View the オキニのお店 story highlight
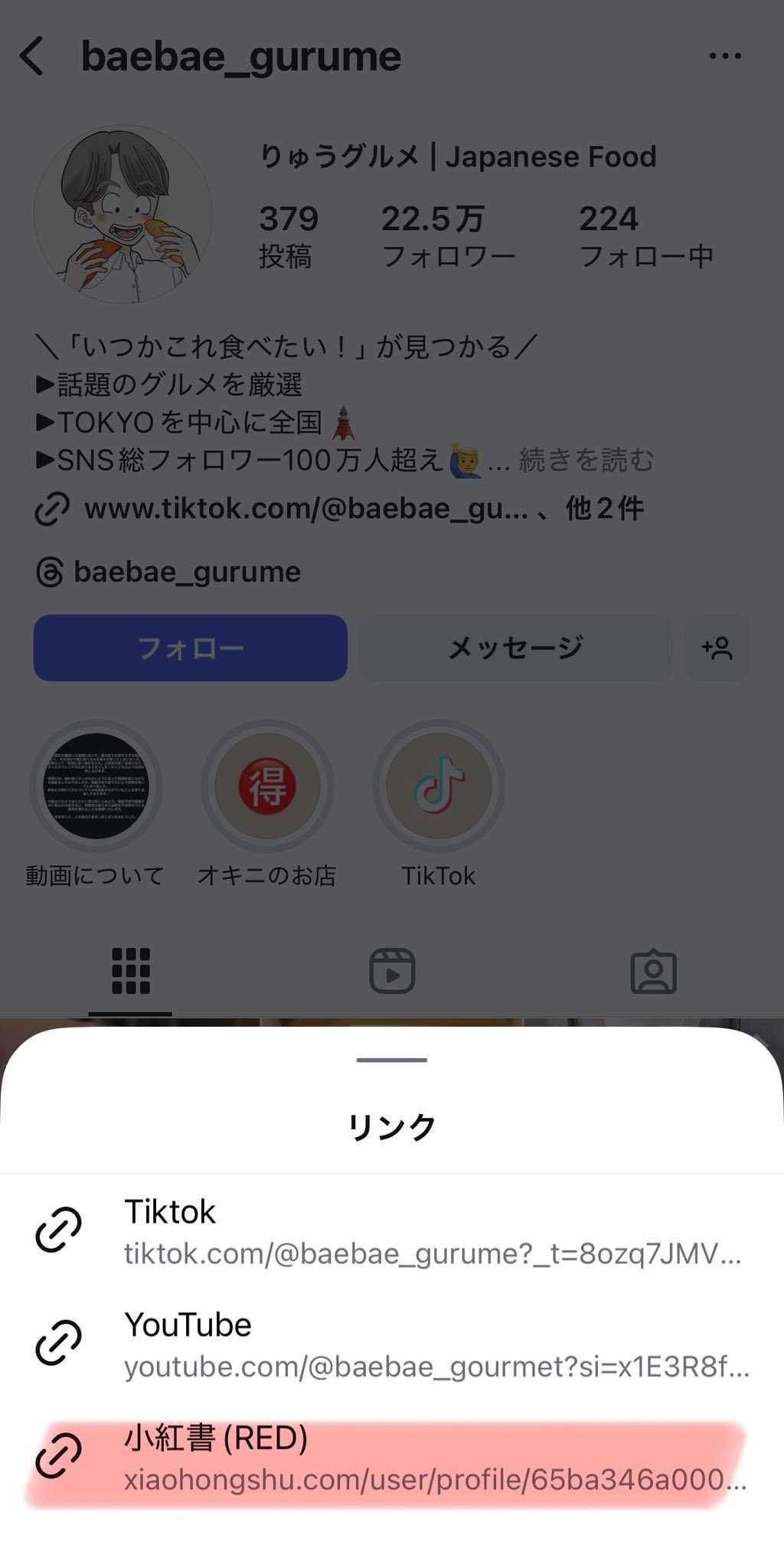This screenshot has width=784, height=1568. (x=267, y=786)
